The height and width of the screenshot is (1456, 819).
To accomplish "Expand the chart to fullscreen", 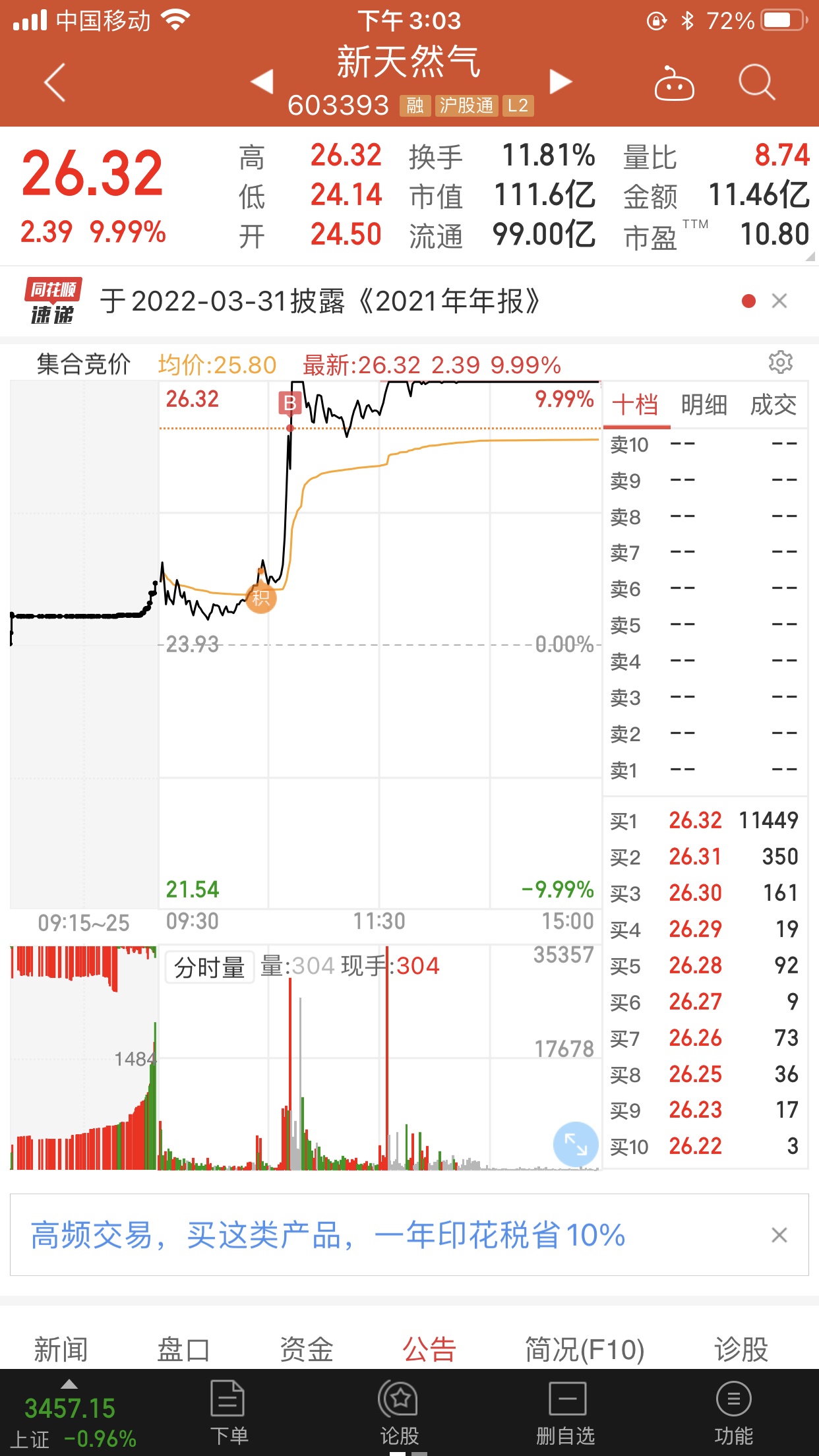I will pos(576,1144).
